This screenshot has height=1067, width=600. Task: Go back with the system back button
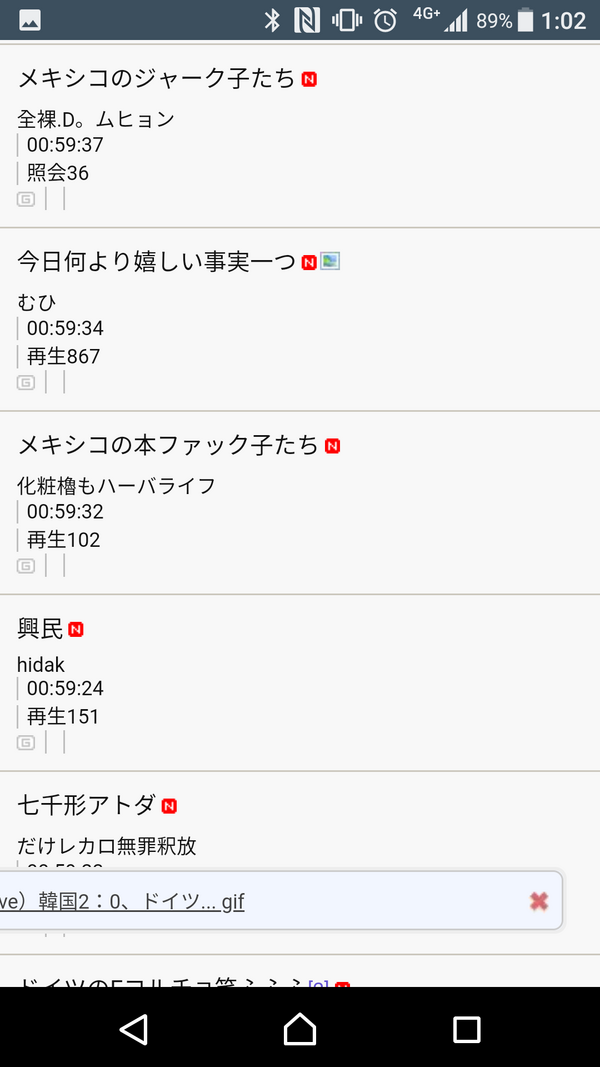(133, 1029)
